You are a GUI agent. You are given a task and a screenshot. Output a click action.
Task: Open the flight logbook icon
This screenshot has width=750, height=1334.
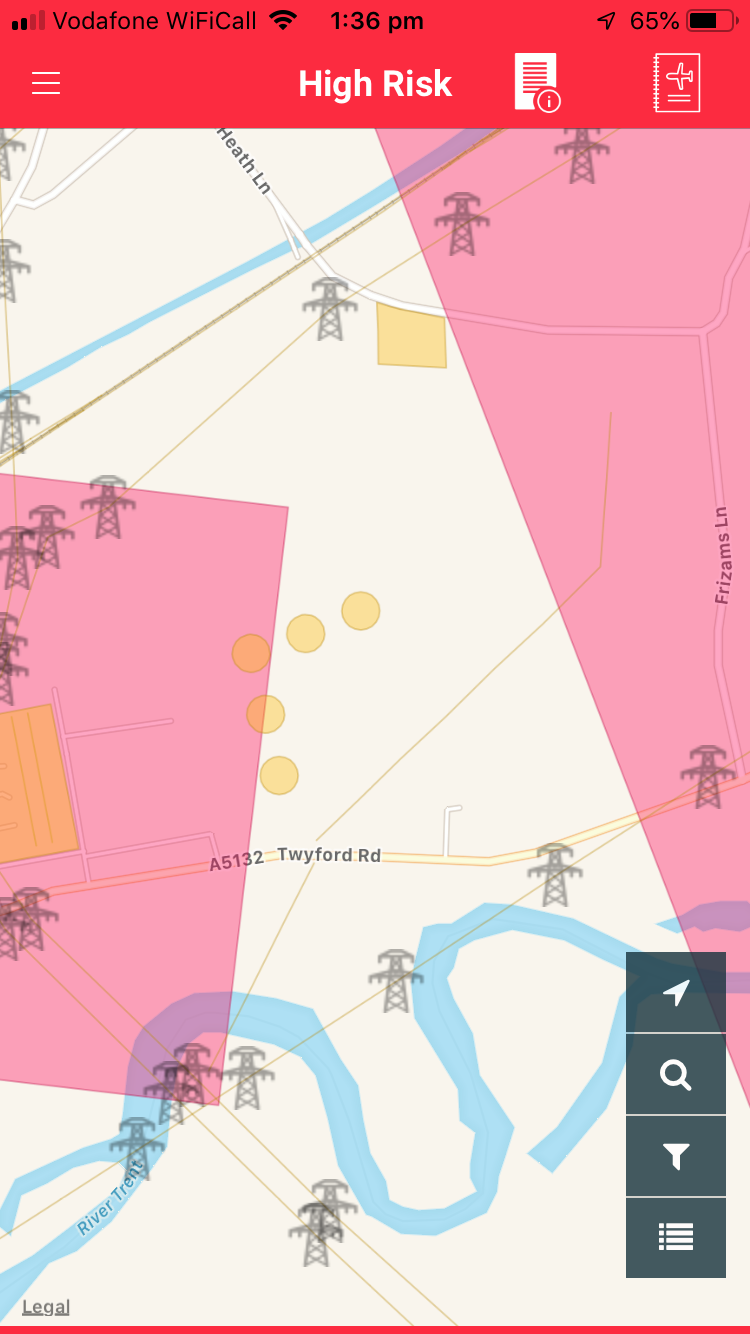(x=676, y=83)
